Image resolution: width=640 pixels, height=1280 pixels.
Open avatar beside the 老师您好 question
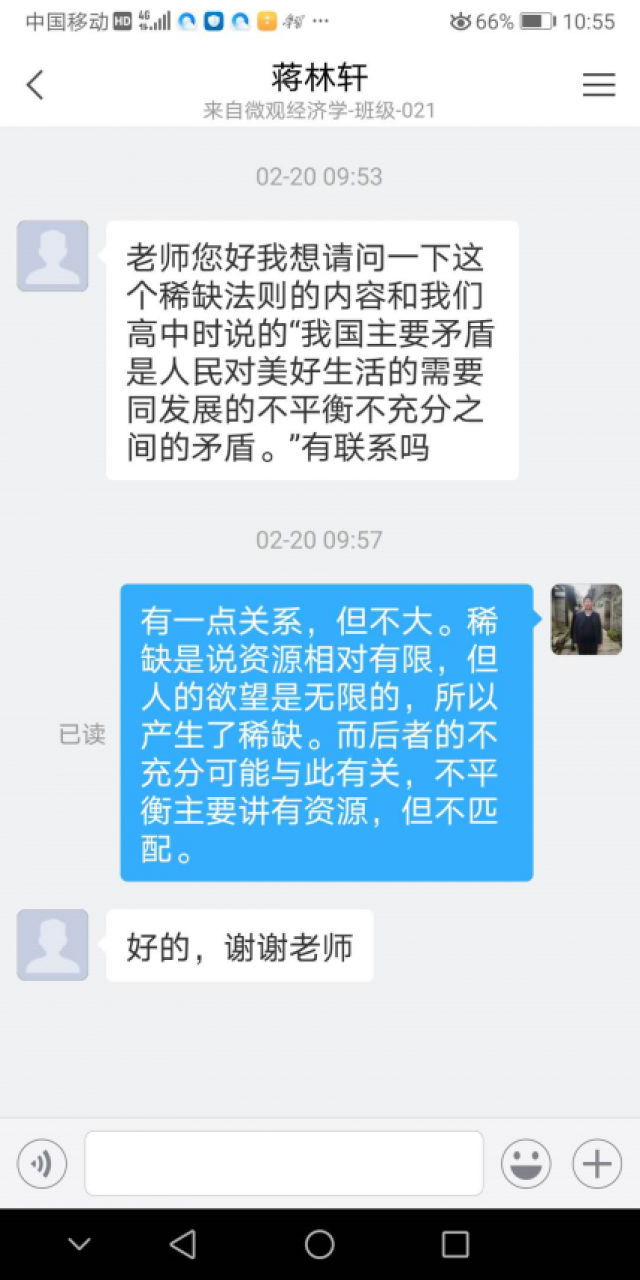click(x=53, y=256)
